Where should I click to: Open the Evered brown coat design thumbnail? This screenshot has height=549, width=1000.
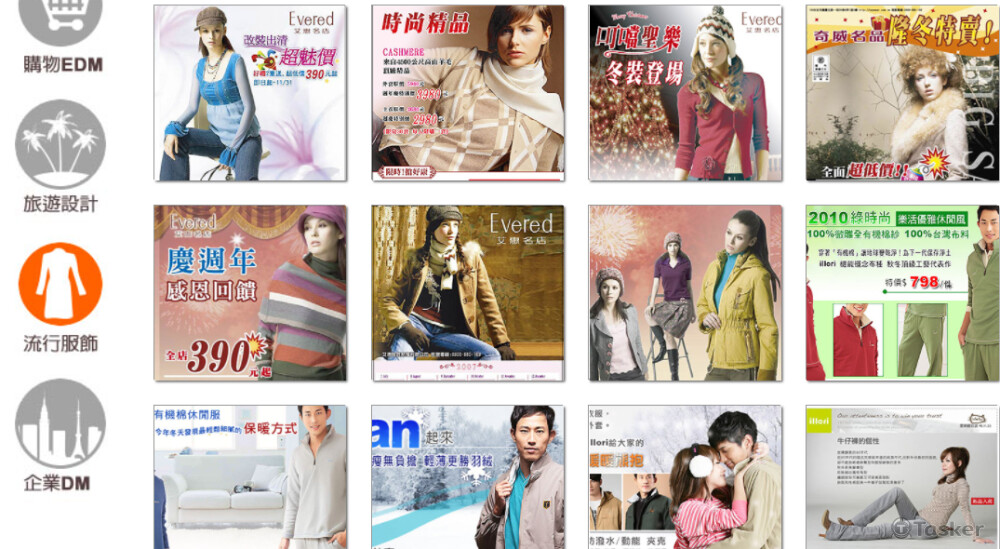pyautogui.click(x=467, y=293)
